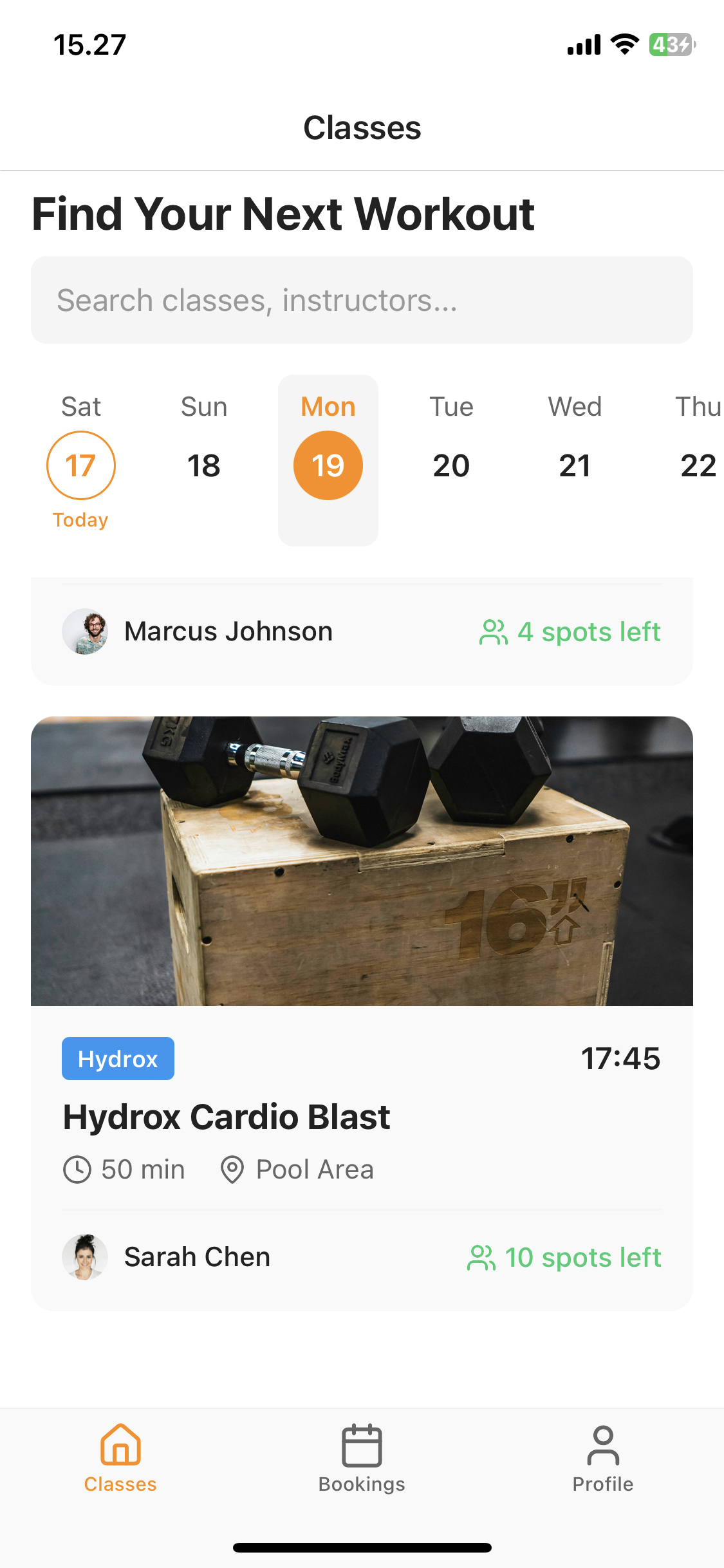Tap the blue Hydrox category badge
This screenshot has height=1568, width=724.
[x=118, y=1058]
